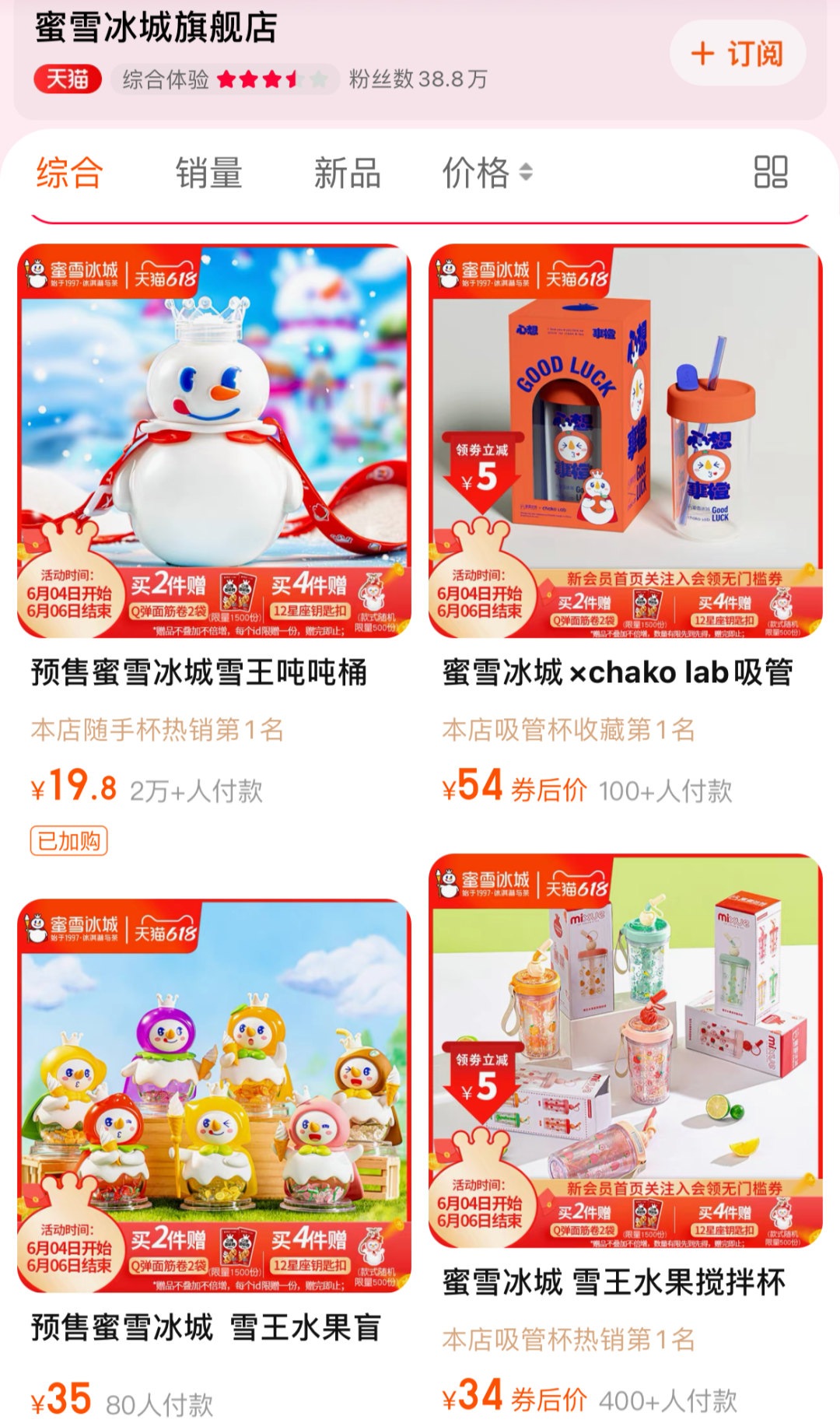Viewport: 840px width, 1423px height.
Task: Sort products by 销量
Action: pyautogui.click(x=208, y=173)
